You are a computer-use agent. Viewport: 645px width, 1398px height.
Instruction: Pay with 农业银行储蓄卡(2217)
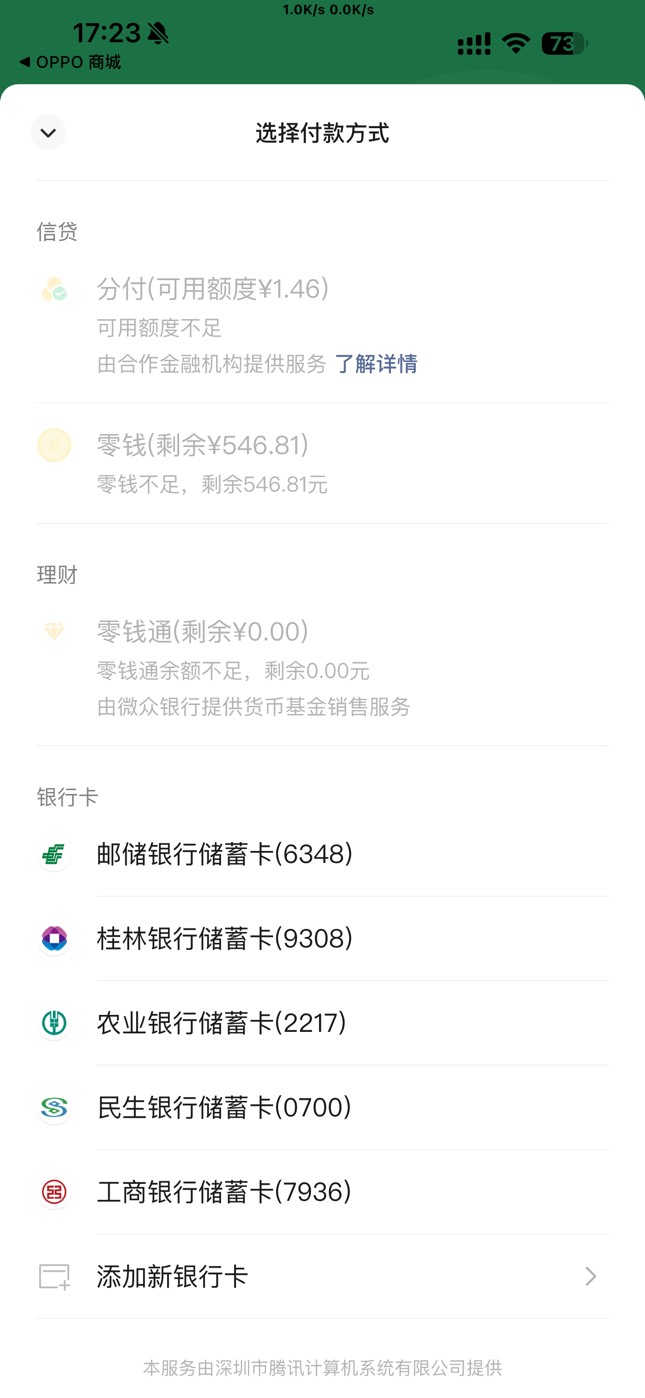tap(322, 1023)
